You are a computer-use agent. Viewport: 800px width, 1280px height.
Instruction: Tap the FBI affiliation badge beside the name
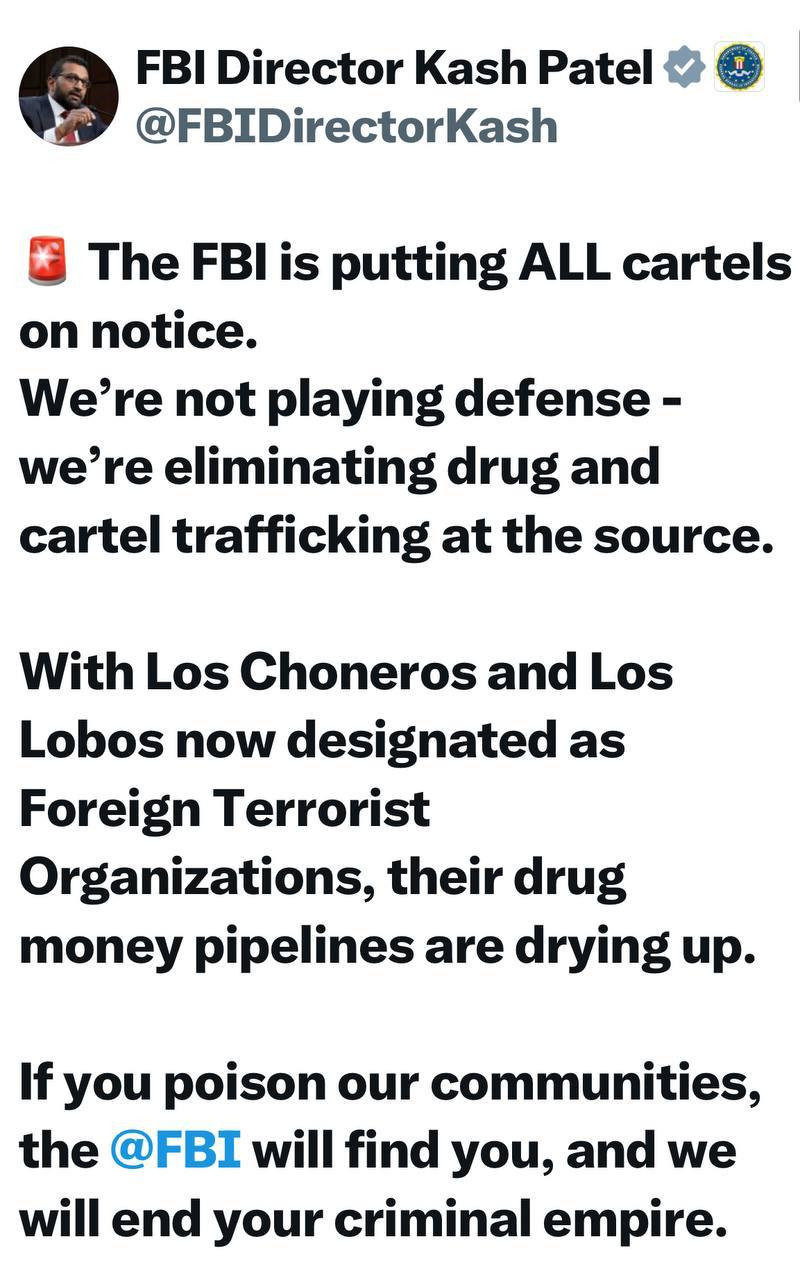[x=739, y=67]
